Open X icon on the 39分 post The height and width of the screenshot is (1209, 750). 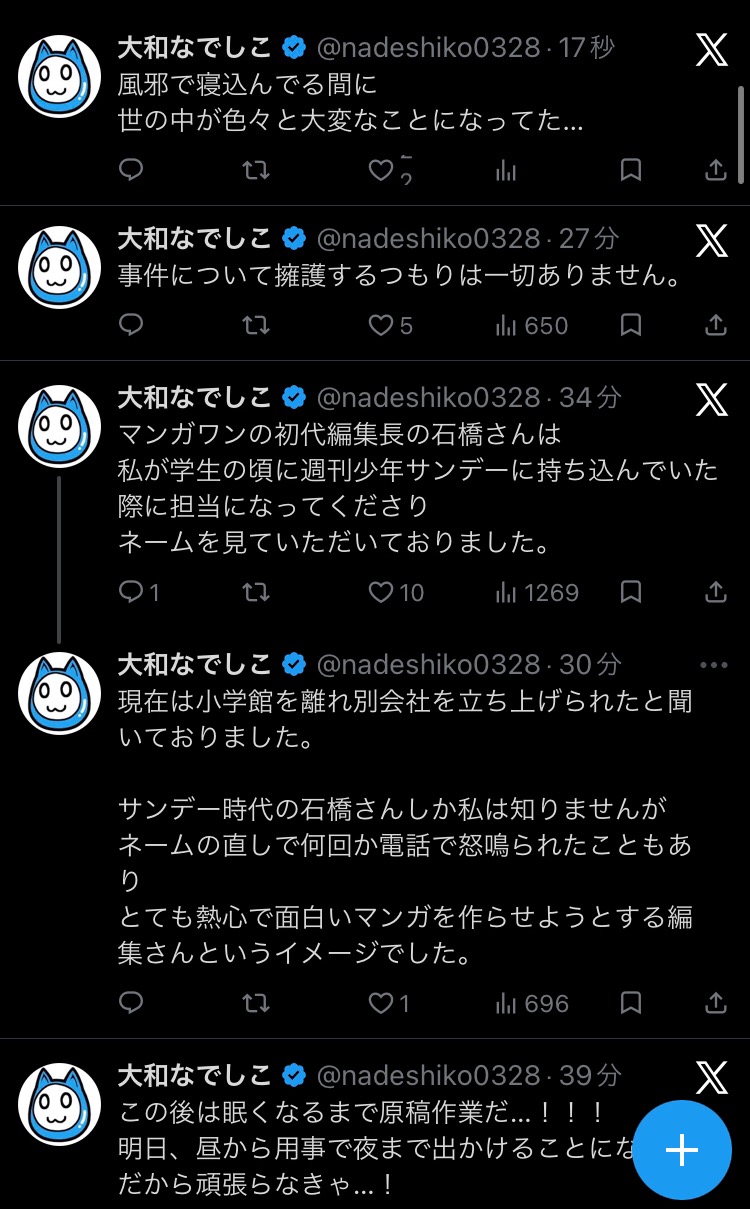point(711,1077)
